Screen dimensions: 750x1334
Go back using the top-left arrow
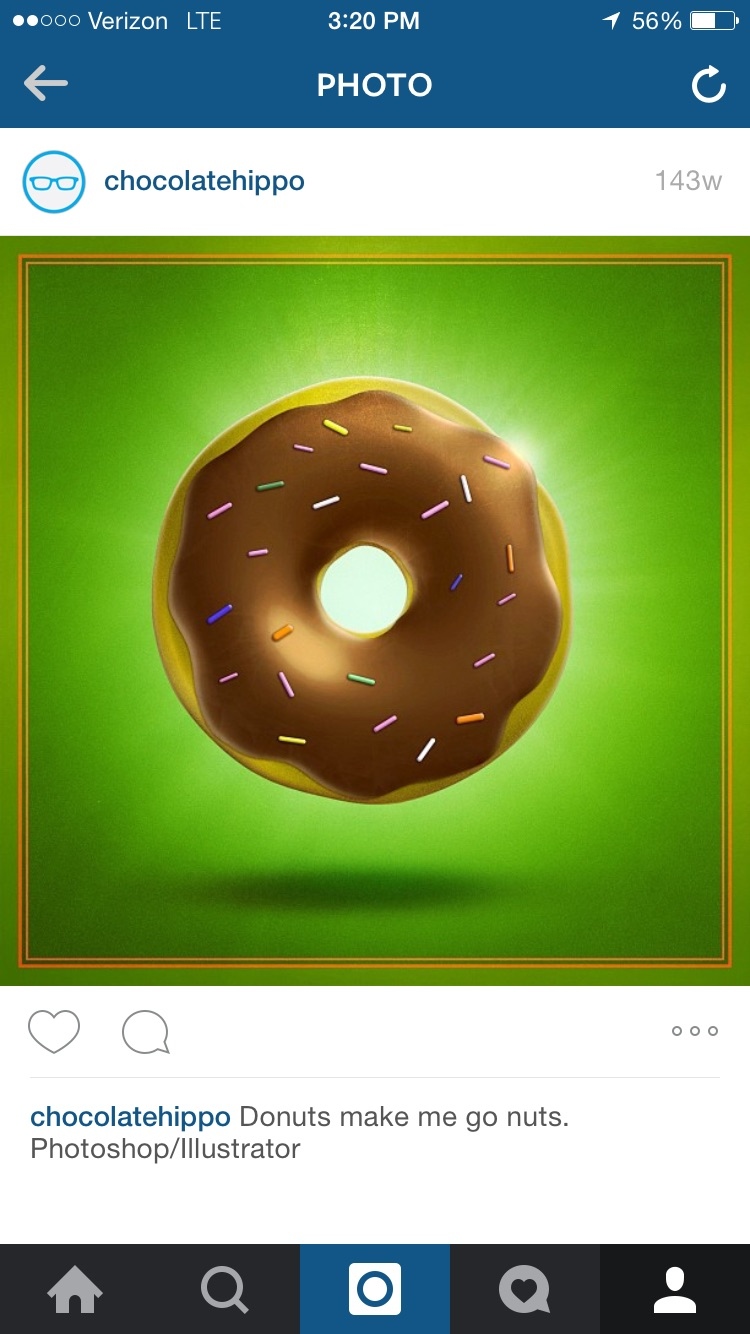[45, 85]
